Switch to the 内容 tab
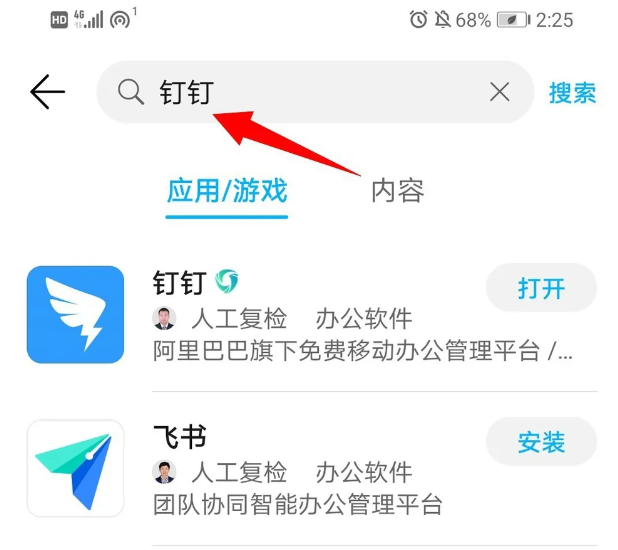This screenshot has height=550, width=618. click(x=397, y=190)
